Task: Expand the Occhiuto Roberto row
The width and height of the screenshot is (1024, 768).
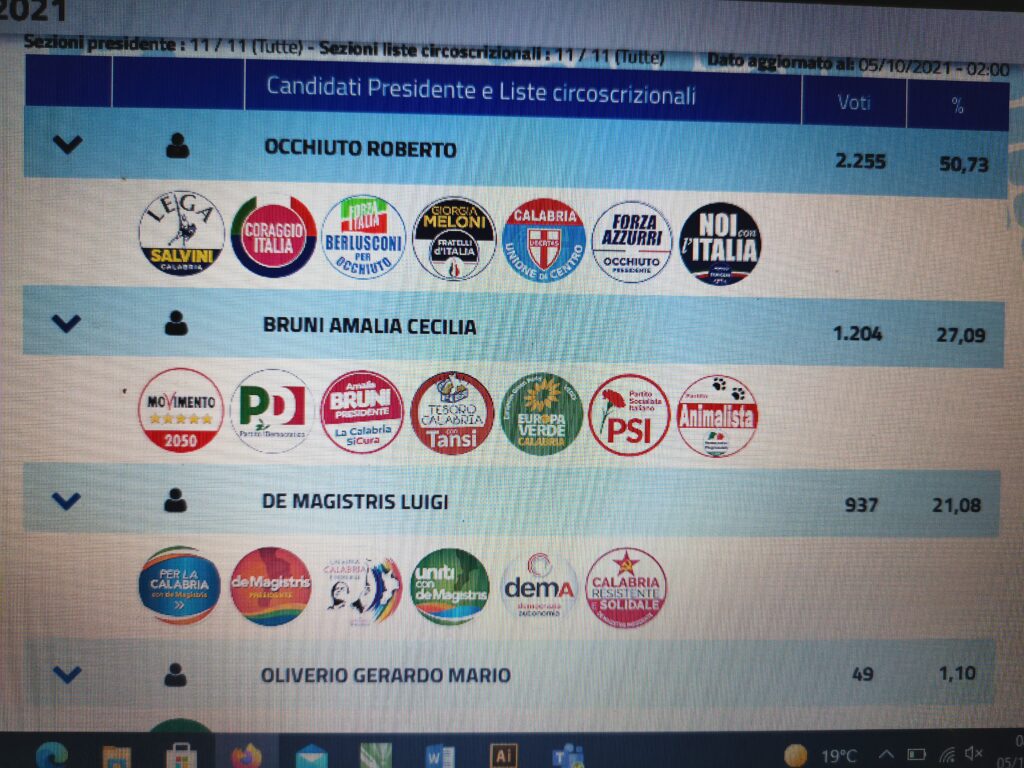Action: 67,144
